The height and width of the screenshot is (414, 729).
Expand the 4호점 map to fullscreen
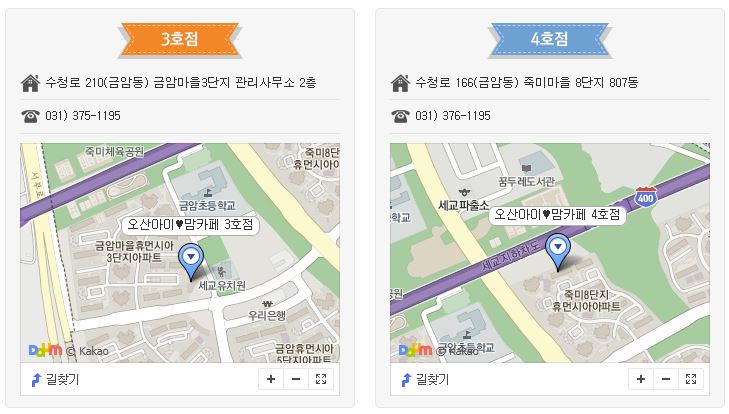[x=691, y=379]
